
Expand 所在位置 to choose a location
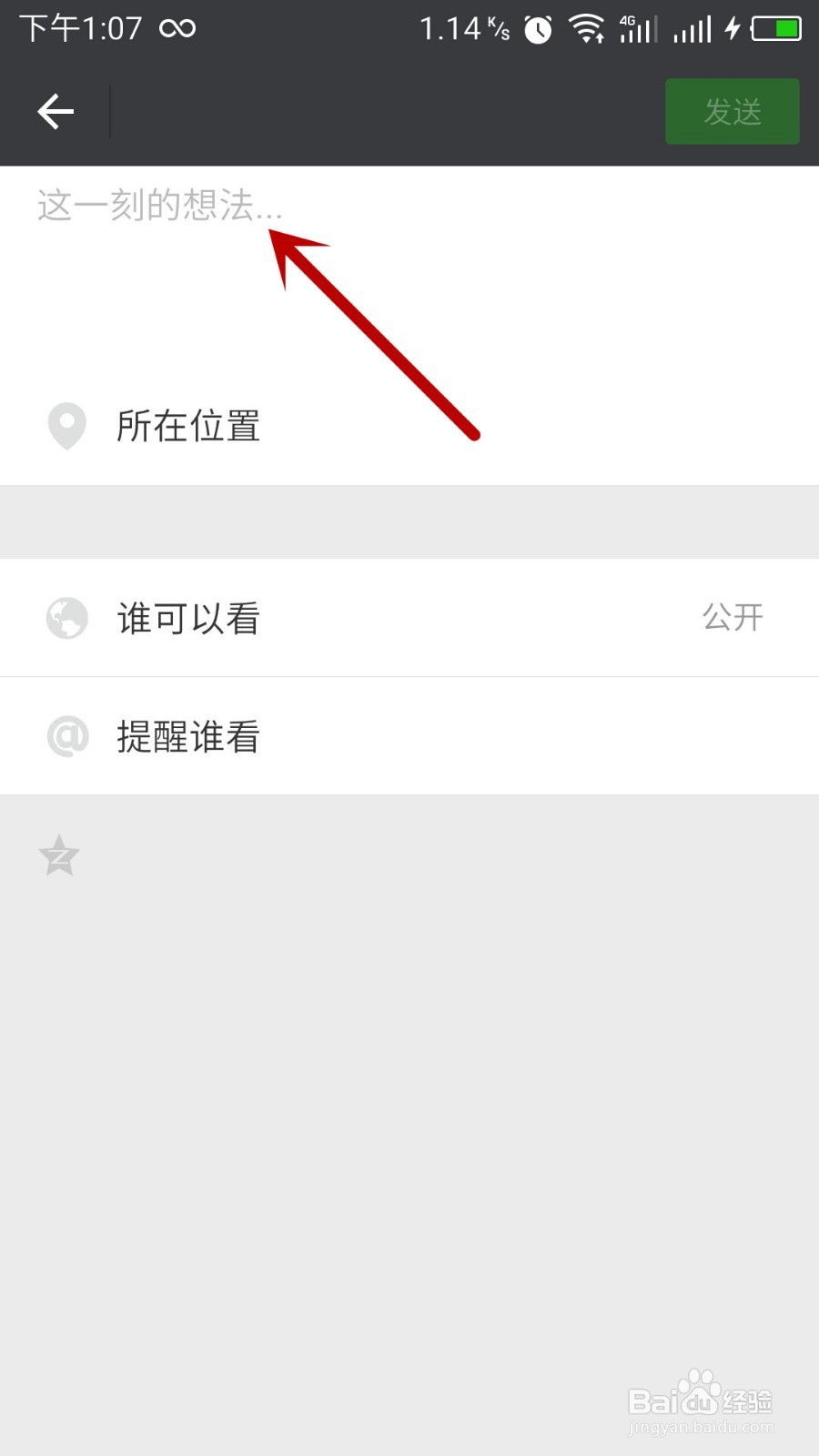pos(189,425)
